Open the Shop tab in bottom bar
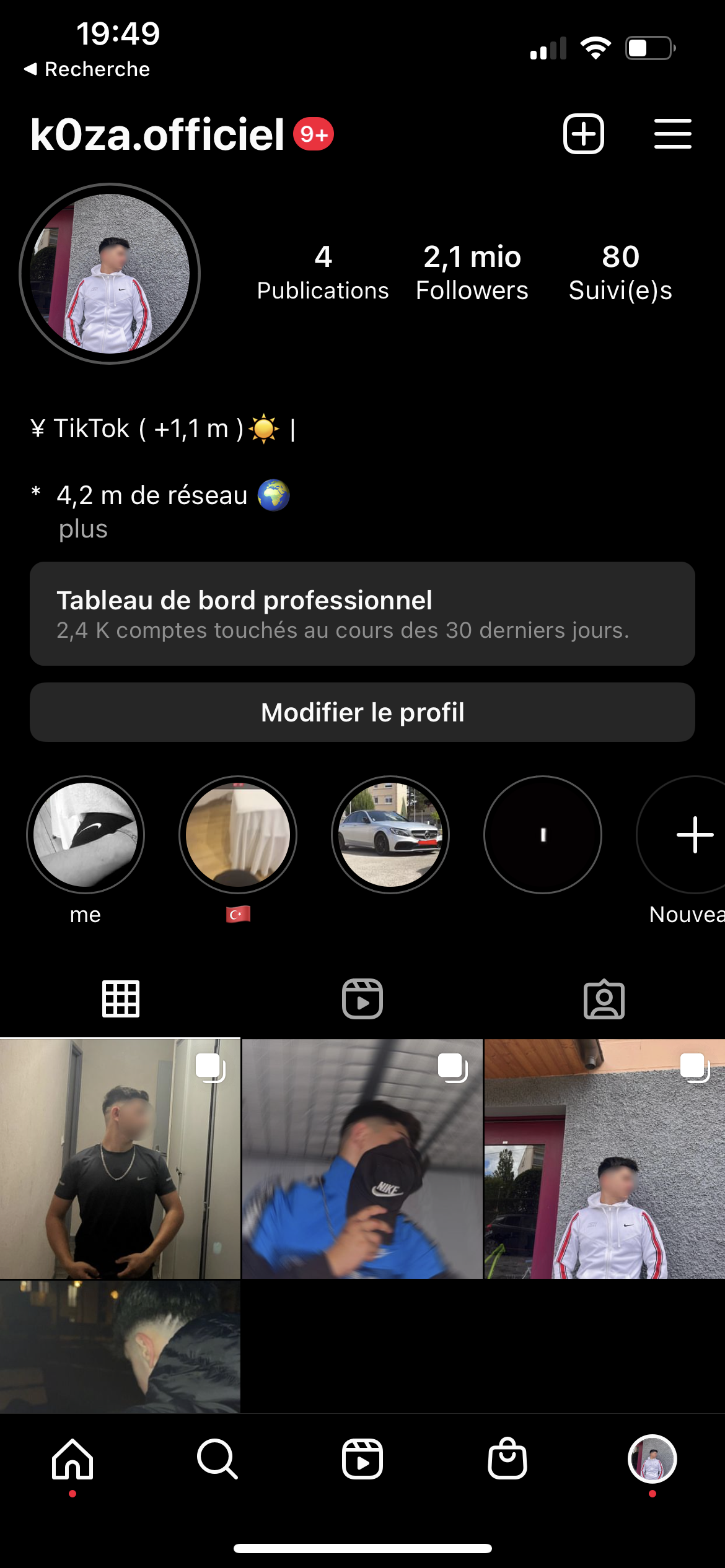This screenshot has height=1568, width=725. (x=507, y=1459)
